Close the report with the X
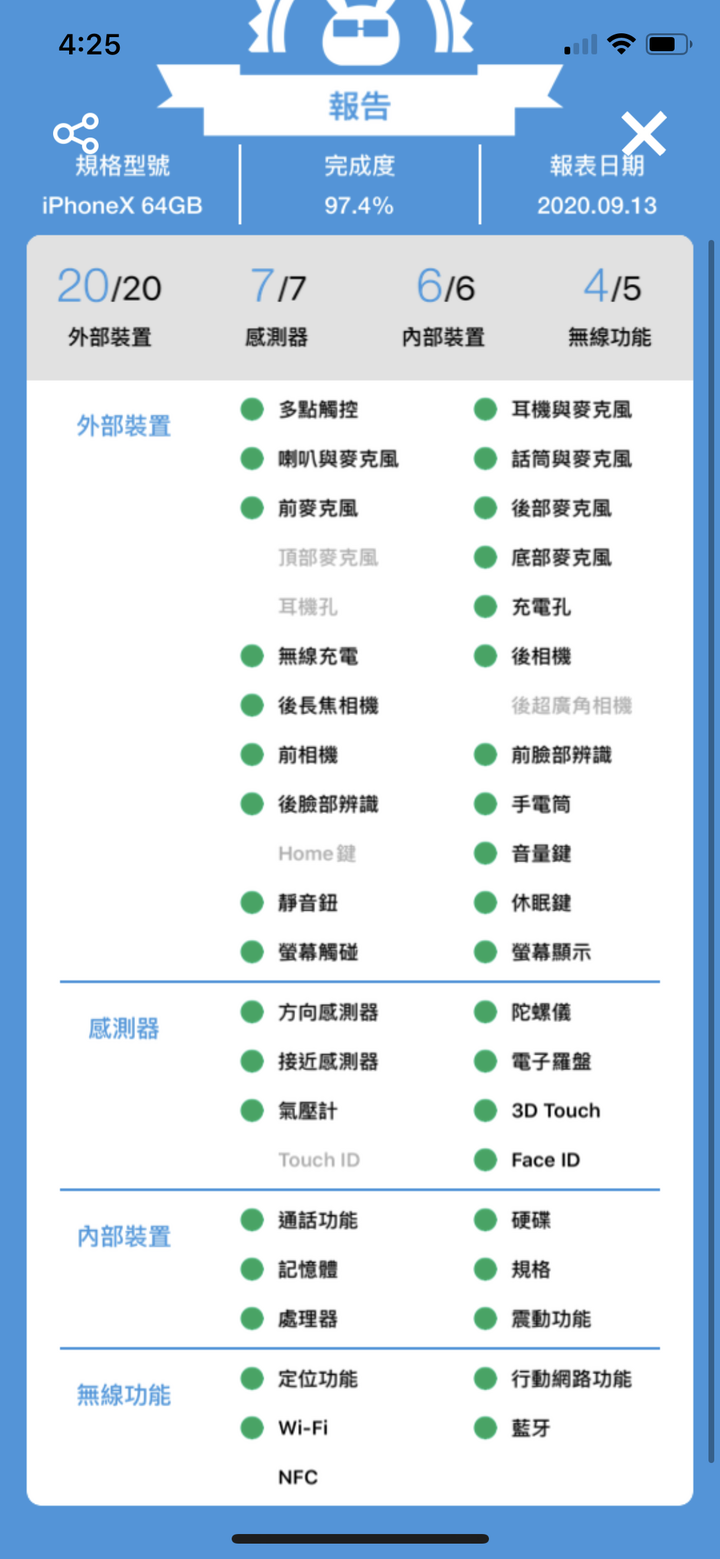This screenshot has width=720, height=1559. click(644, 134)
